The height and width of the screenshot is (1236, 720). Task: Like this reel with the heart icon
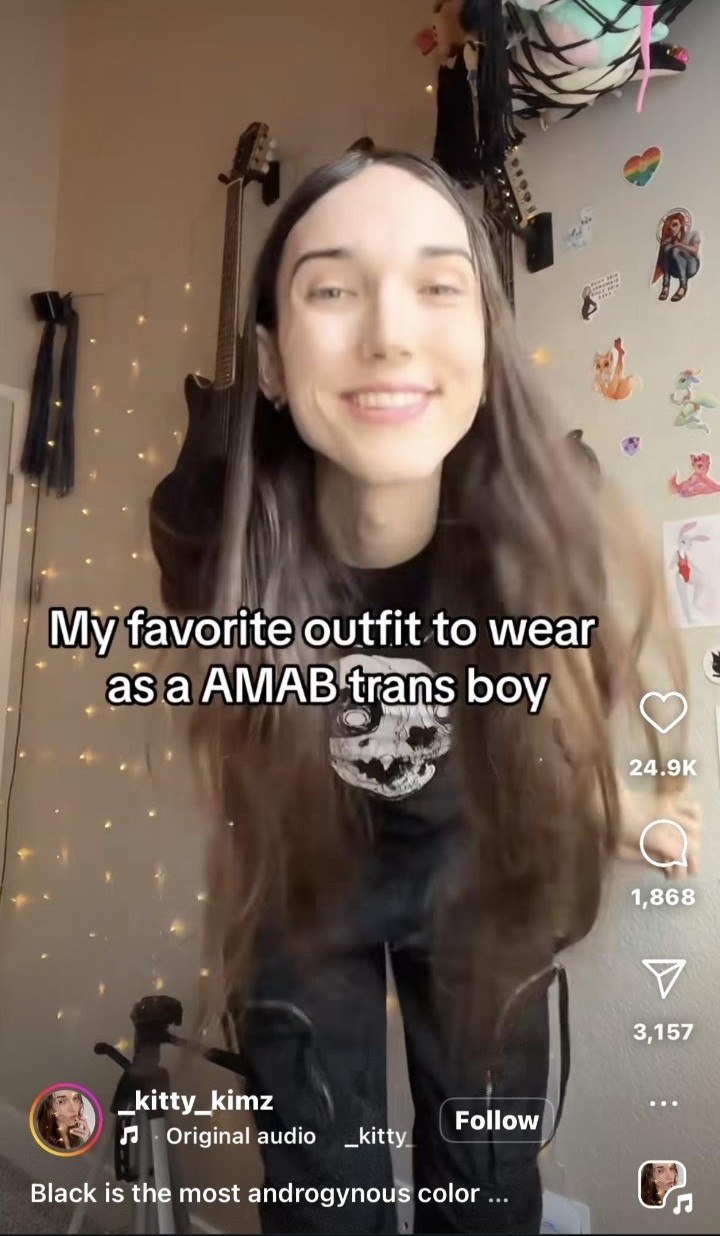[x=663, y=712]
